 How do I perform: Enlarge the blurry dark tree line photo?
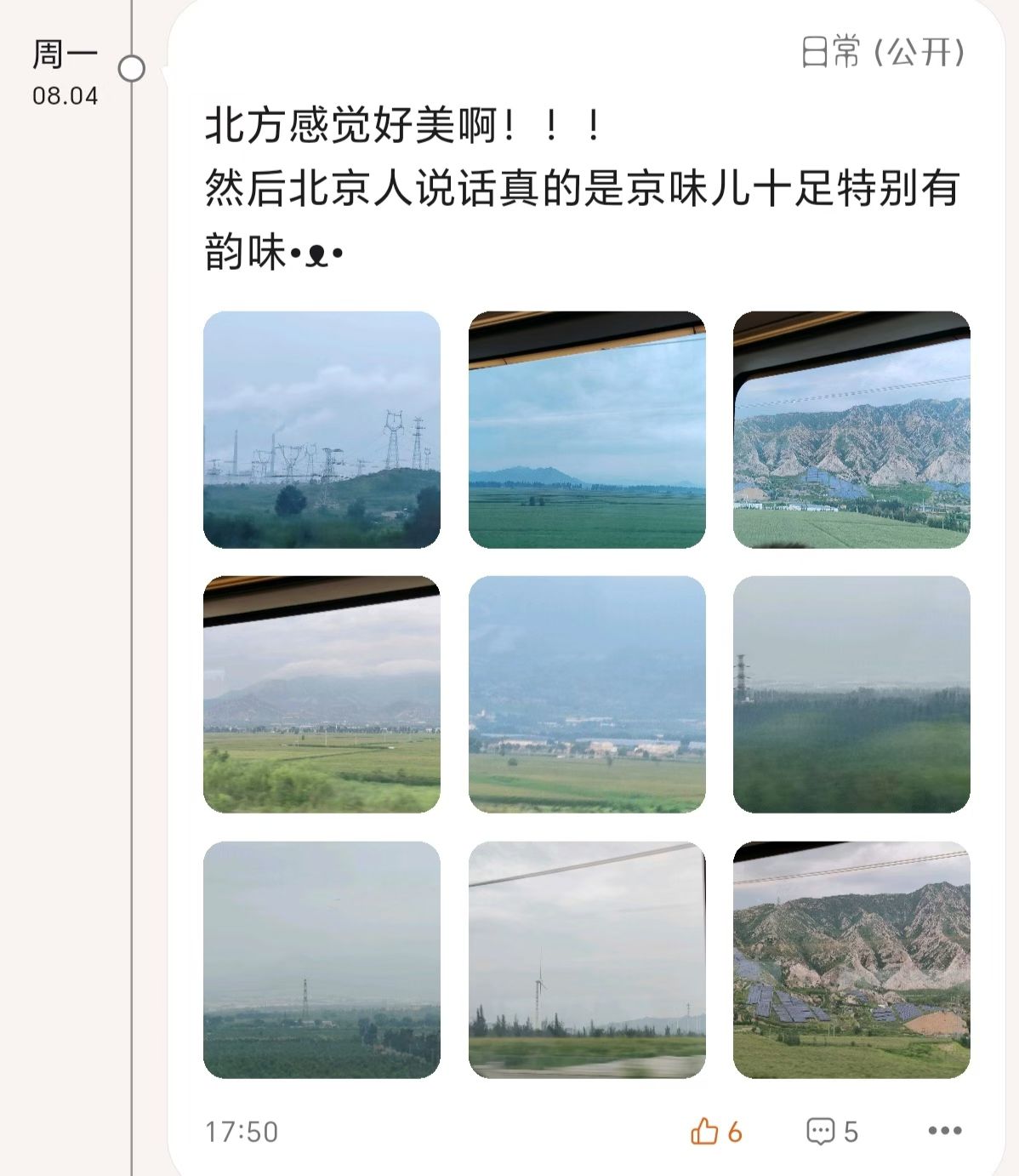[x=851, y=694]
